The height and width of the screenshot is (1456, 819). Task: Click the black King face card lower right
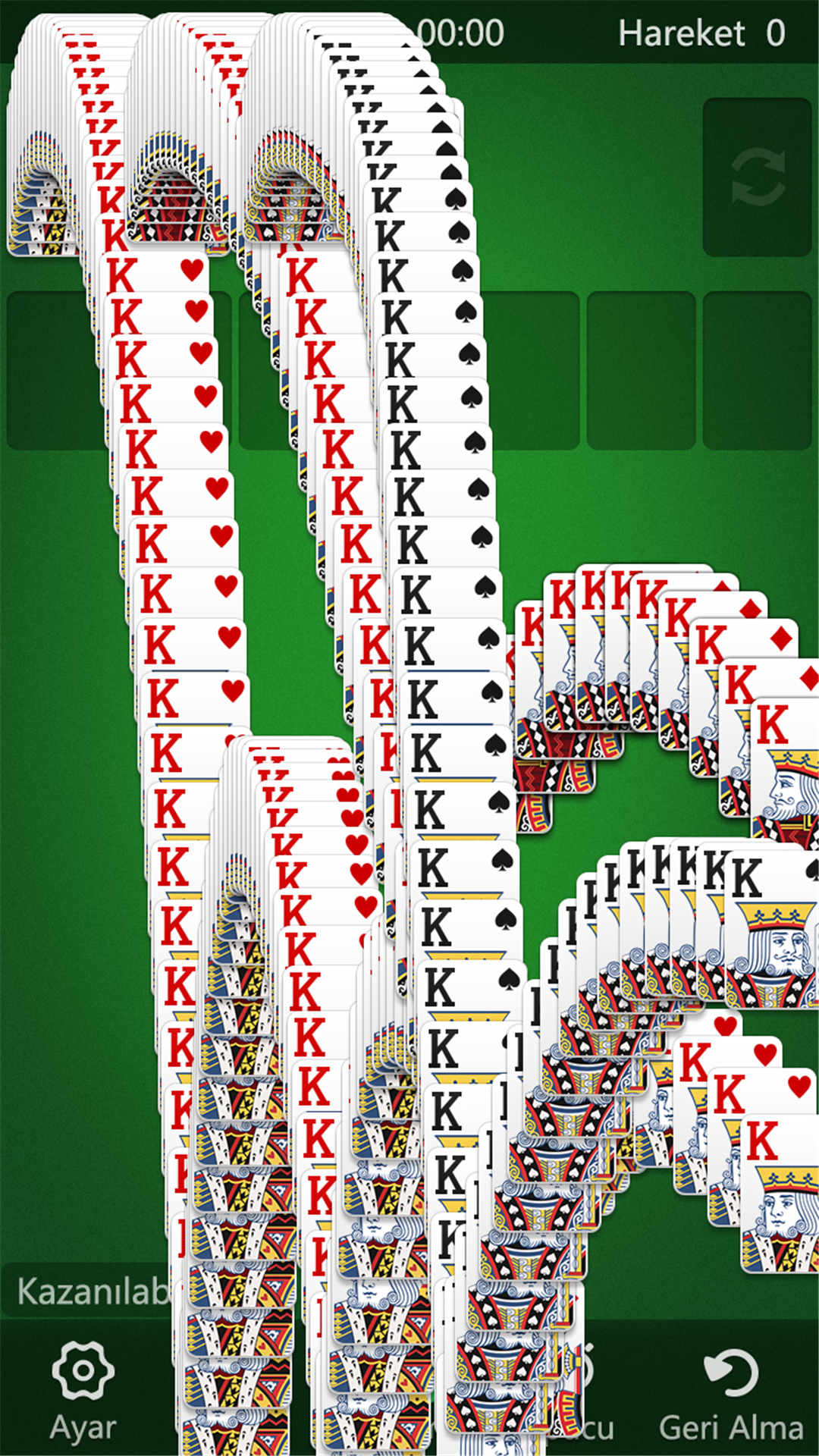coord(773,940)
